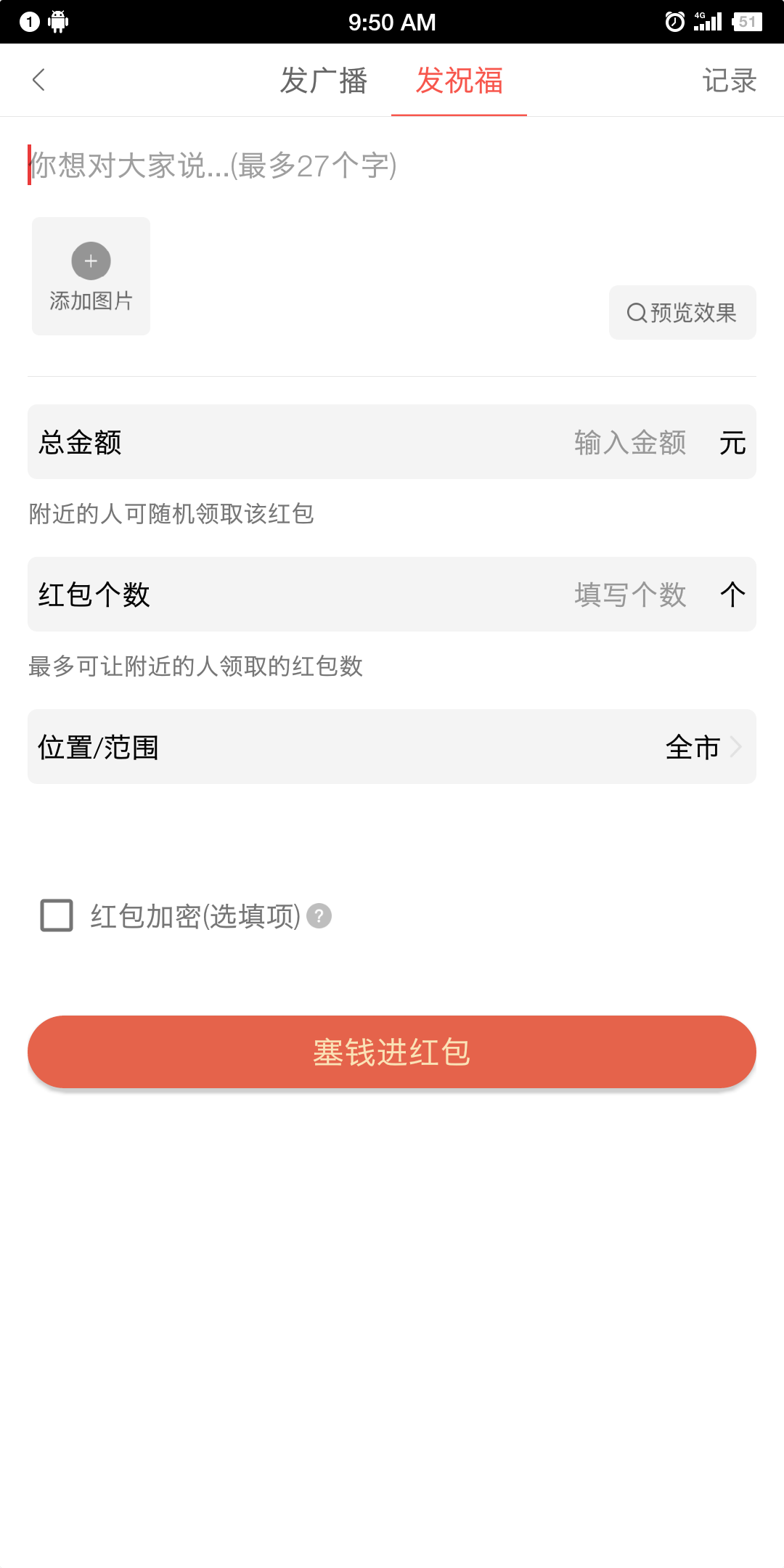Screen dimensions: 784x1568
Task: Select the 发祝福 tab
Action: (x=459, y=80)
